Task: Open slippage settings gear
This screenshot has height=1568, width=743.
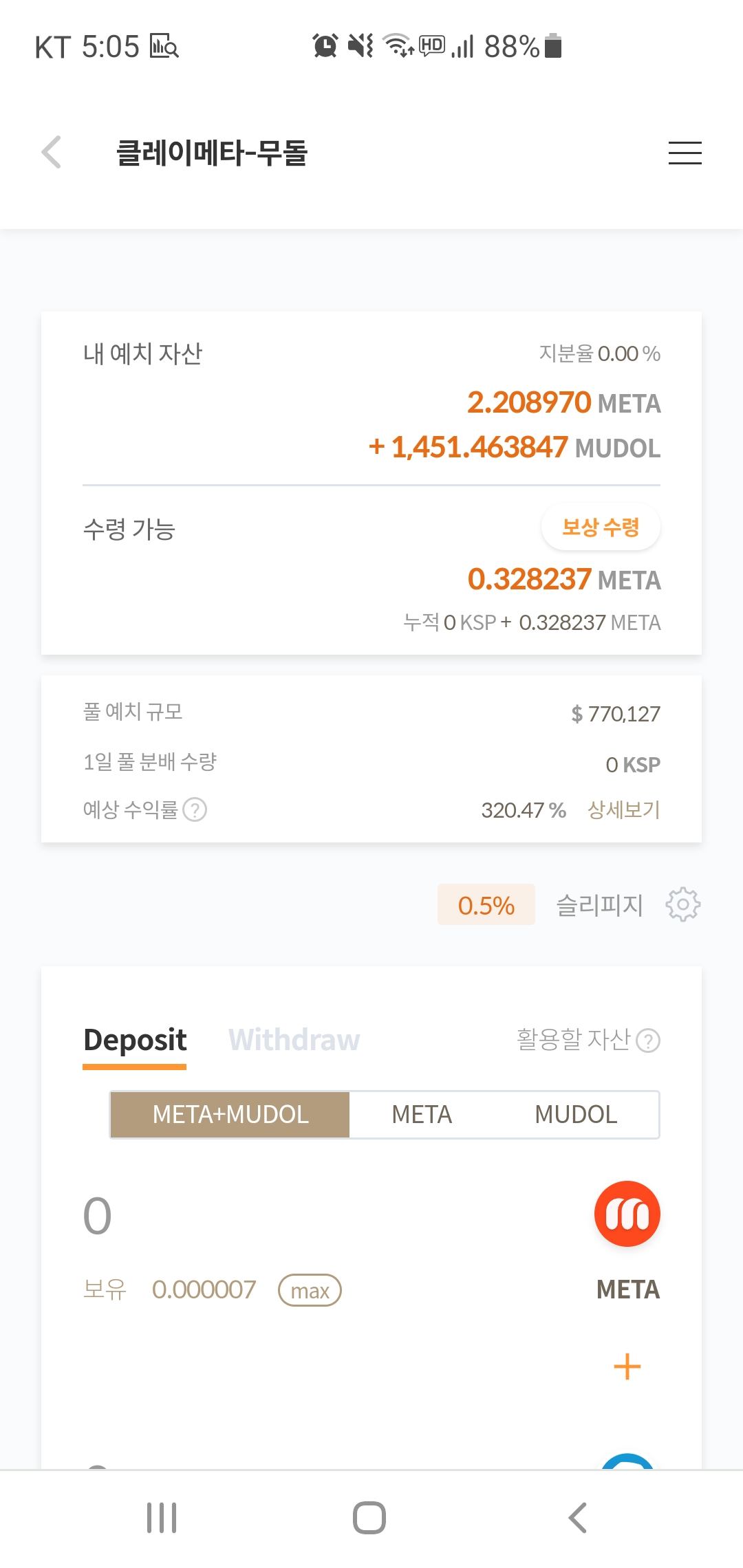Action: [682, 905]
